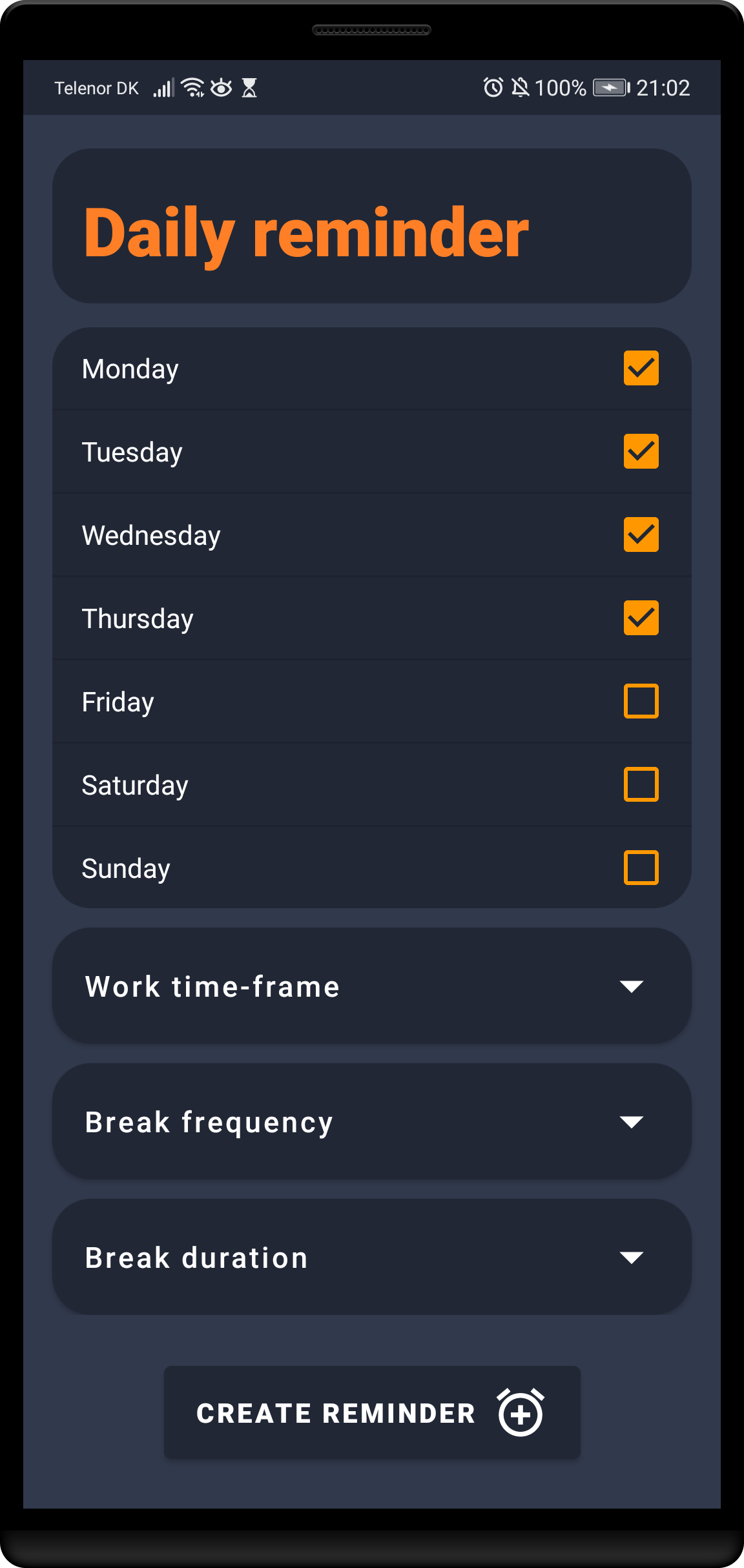Image resolution: width=744 pixels, height=1568 pixels.
Task: Enable reminders on Friday
Action: point(641,701)
